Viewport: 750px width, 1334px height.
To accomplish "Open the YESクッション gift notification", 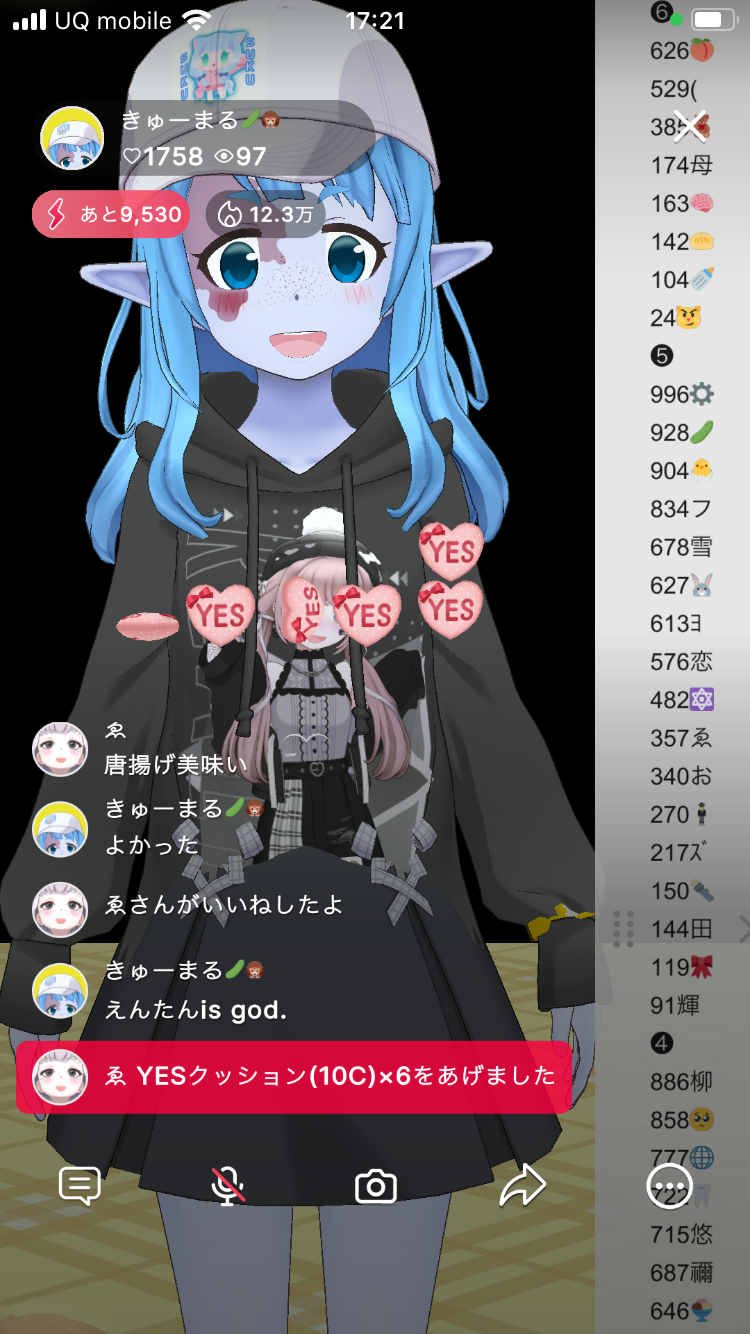I will tap(294, 1076).
